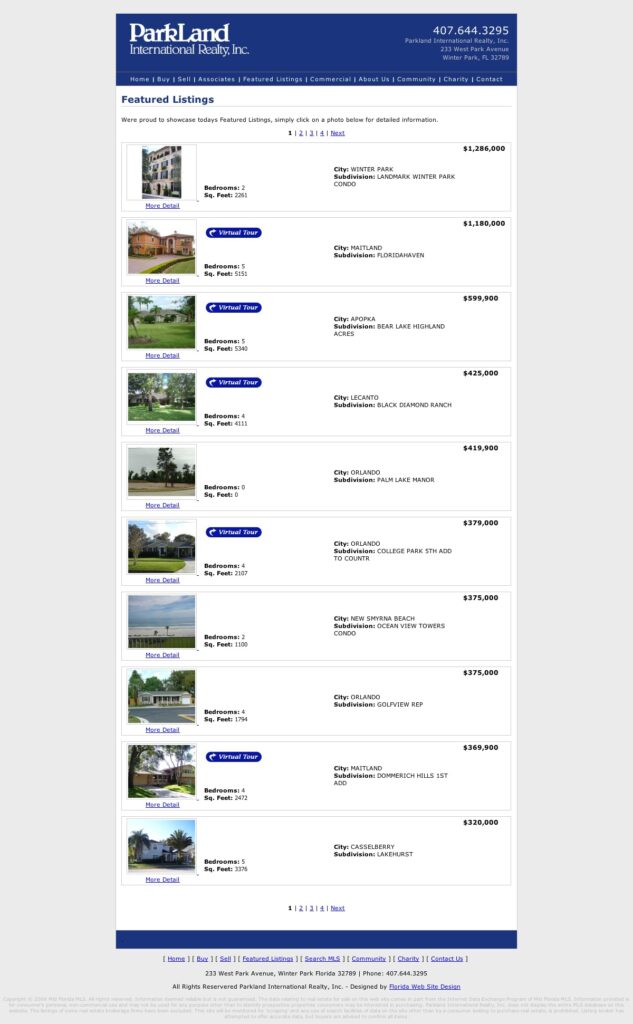
Task: Tap the Contact Us link in the footer
Action: 446,958
